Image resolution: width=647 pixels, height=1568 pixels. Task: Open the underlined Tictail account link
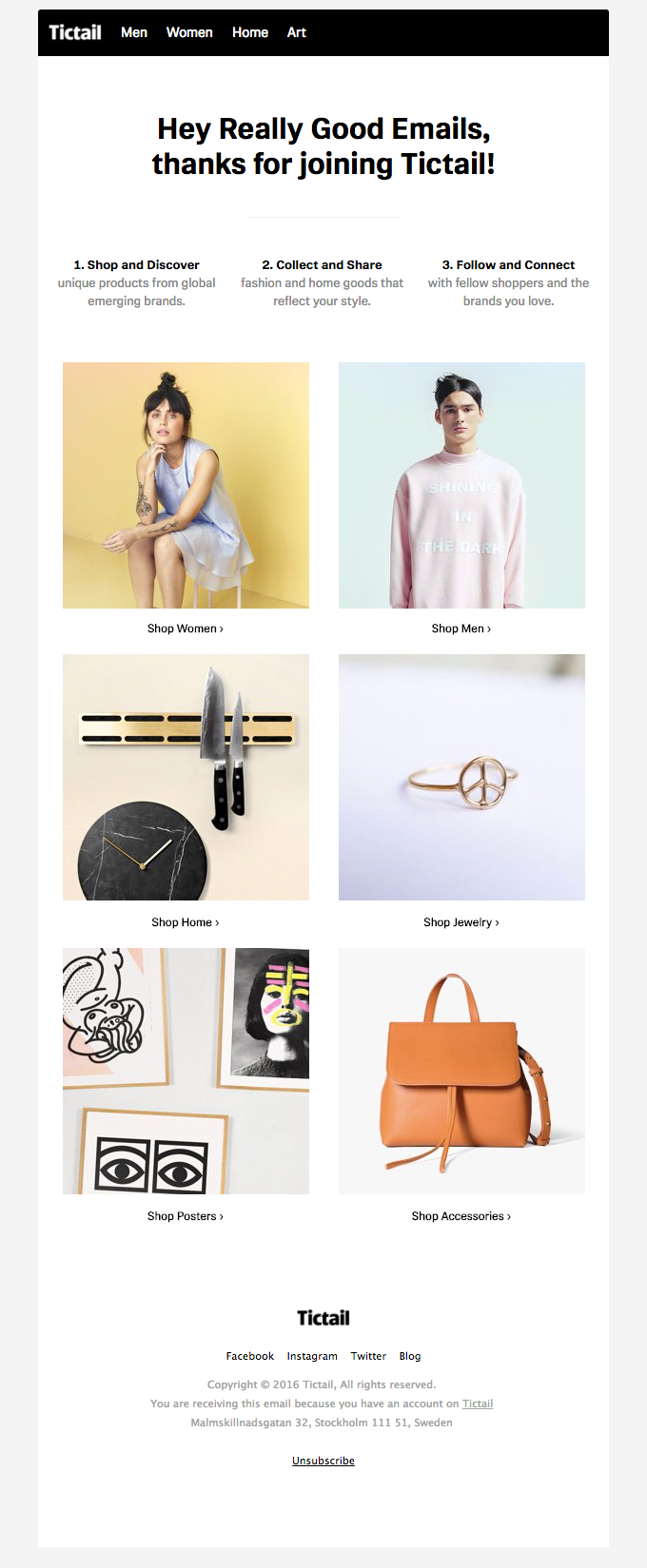pos(478,1403)
